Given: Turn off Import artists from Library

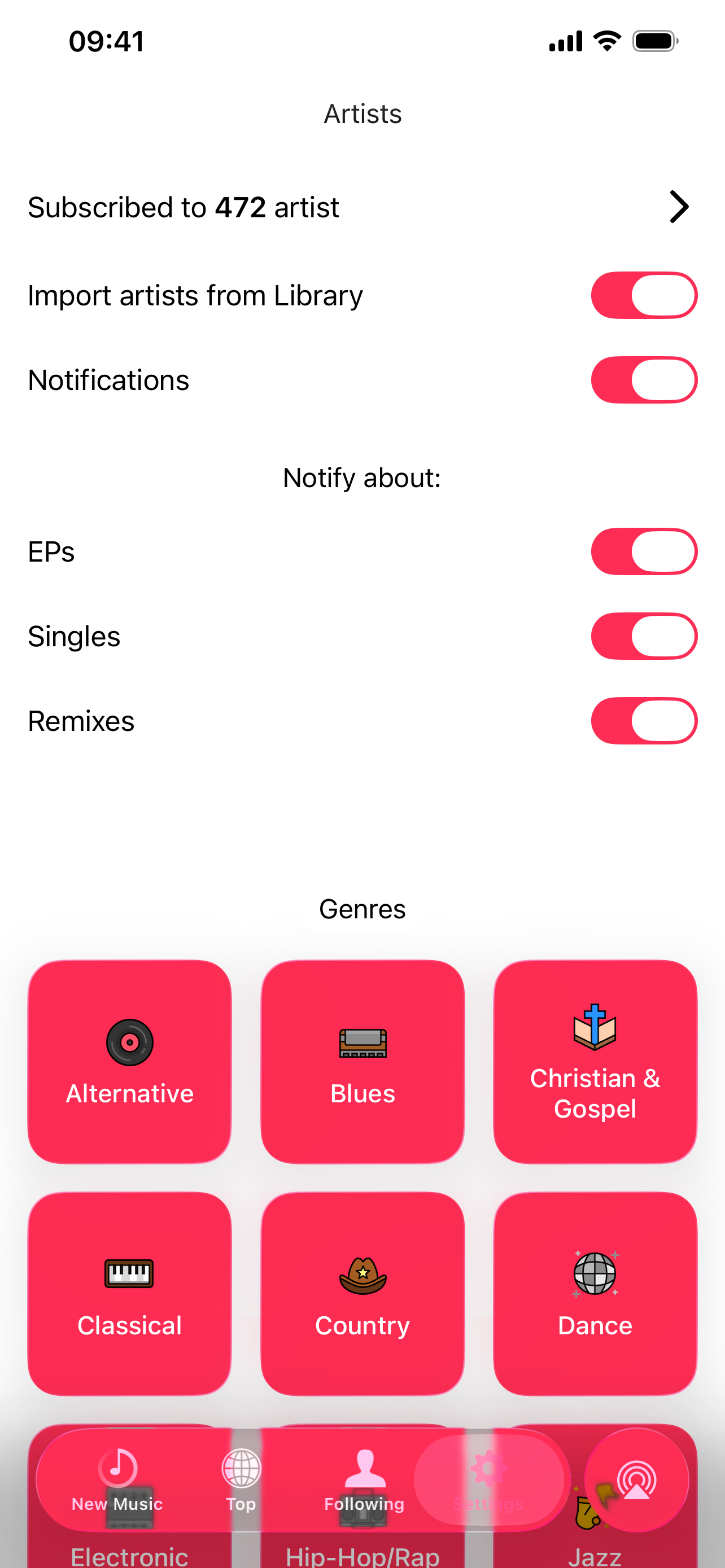Looking at the screenshot, I should pyautogui.click(x=644, y=295).
